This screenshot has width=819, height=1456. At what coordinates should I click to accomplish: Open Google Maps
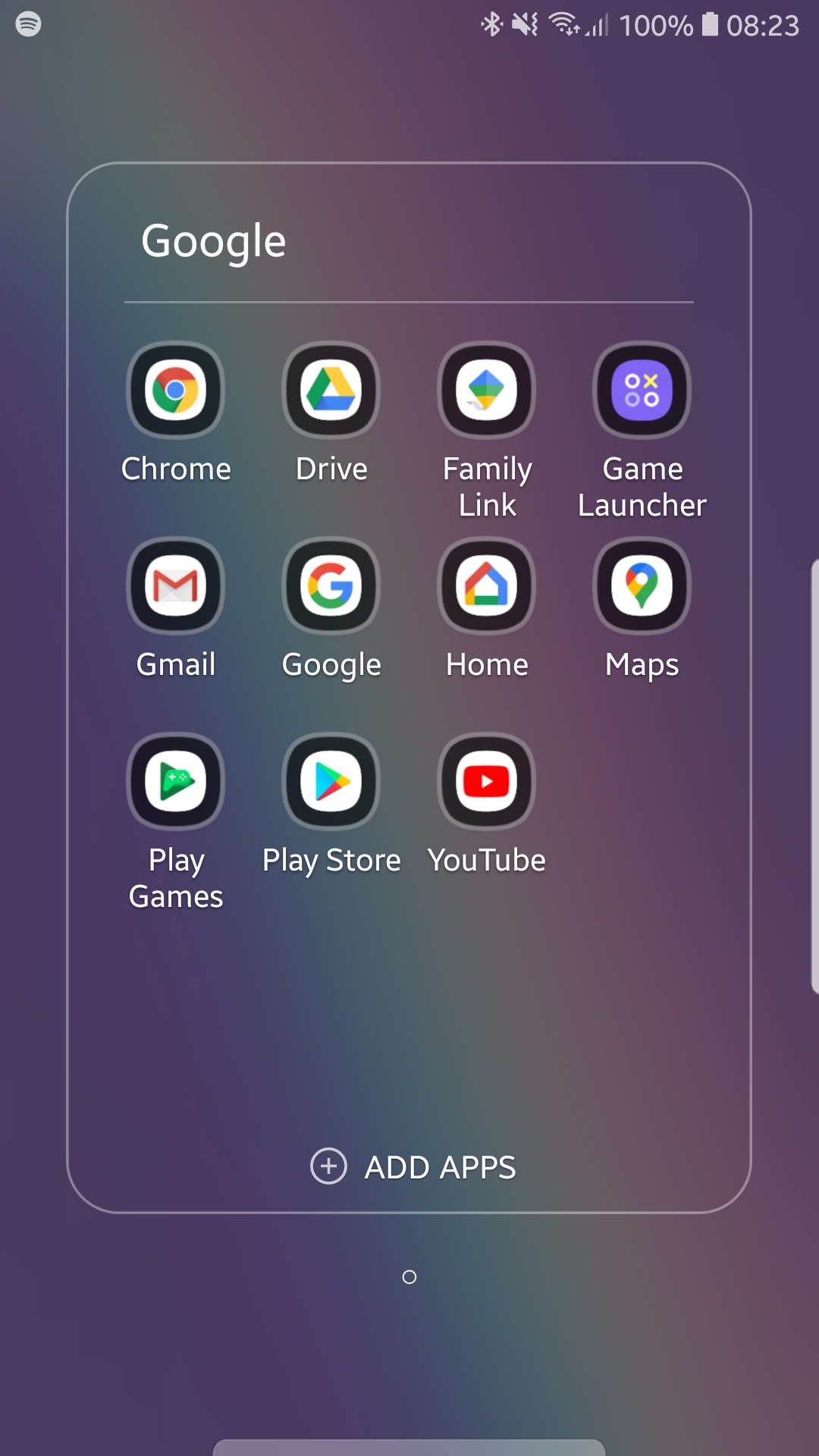point(642,586)
